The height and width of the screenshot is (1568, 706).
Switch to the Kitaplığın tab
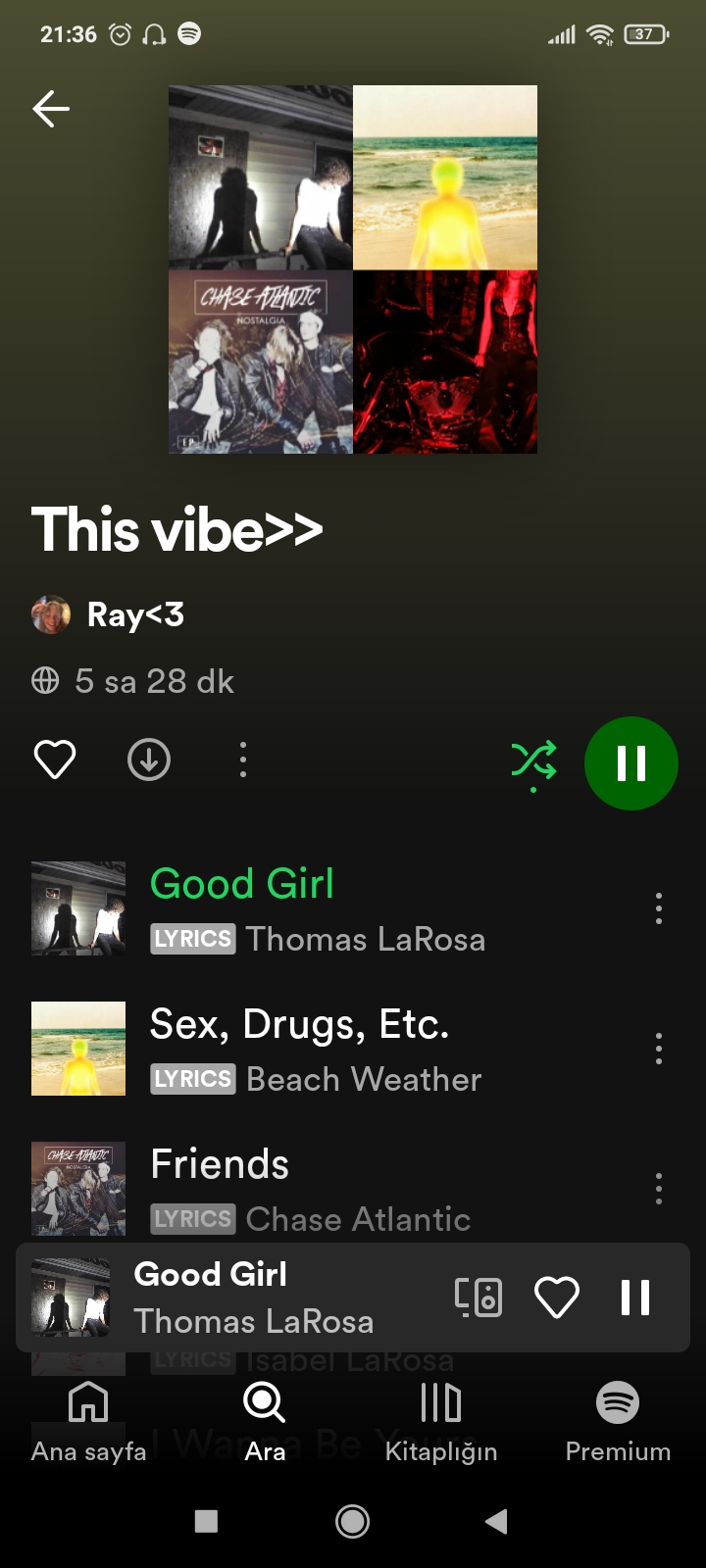(441, 1422)
